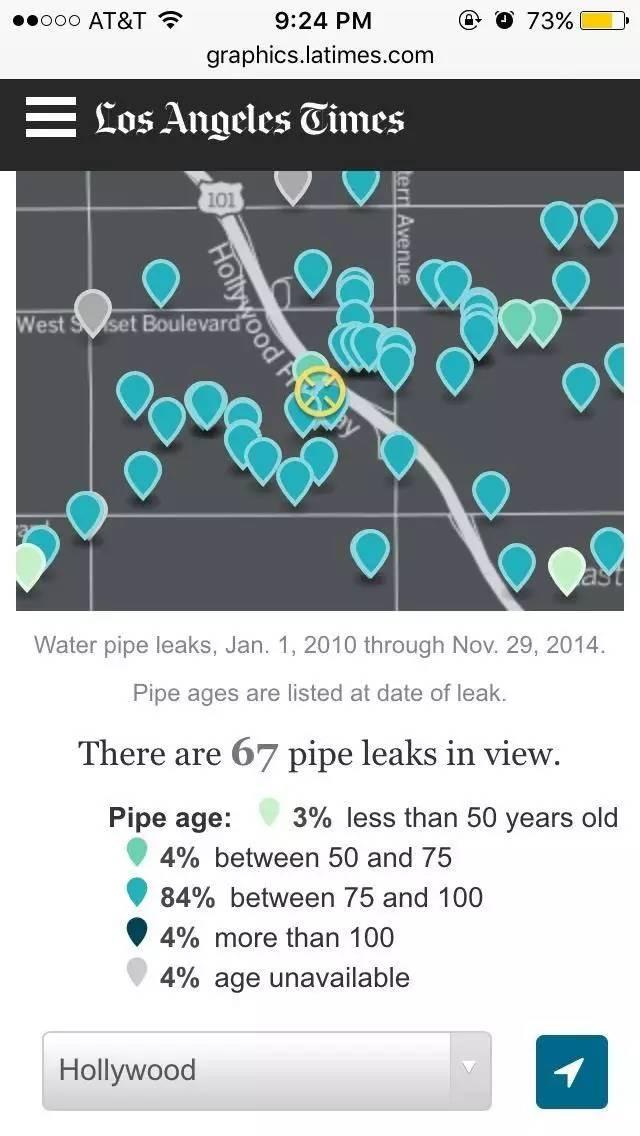Tap the Los Angeles Times logo
The image size is (640, 1136).
249,119
